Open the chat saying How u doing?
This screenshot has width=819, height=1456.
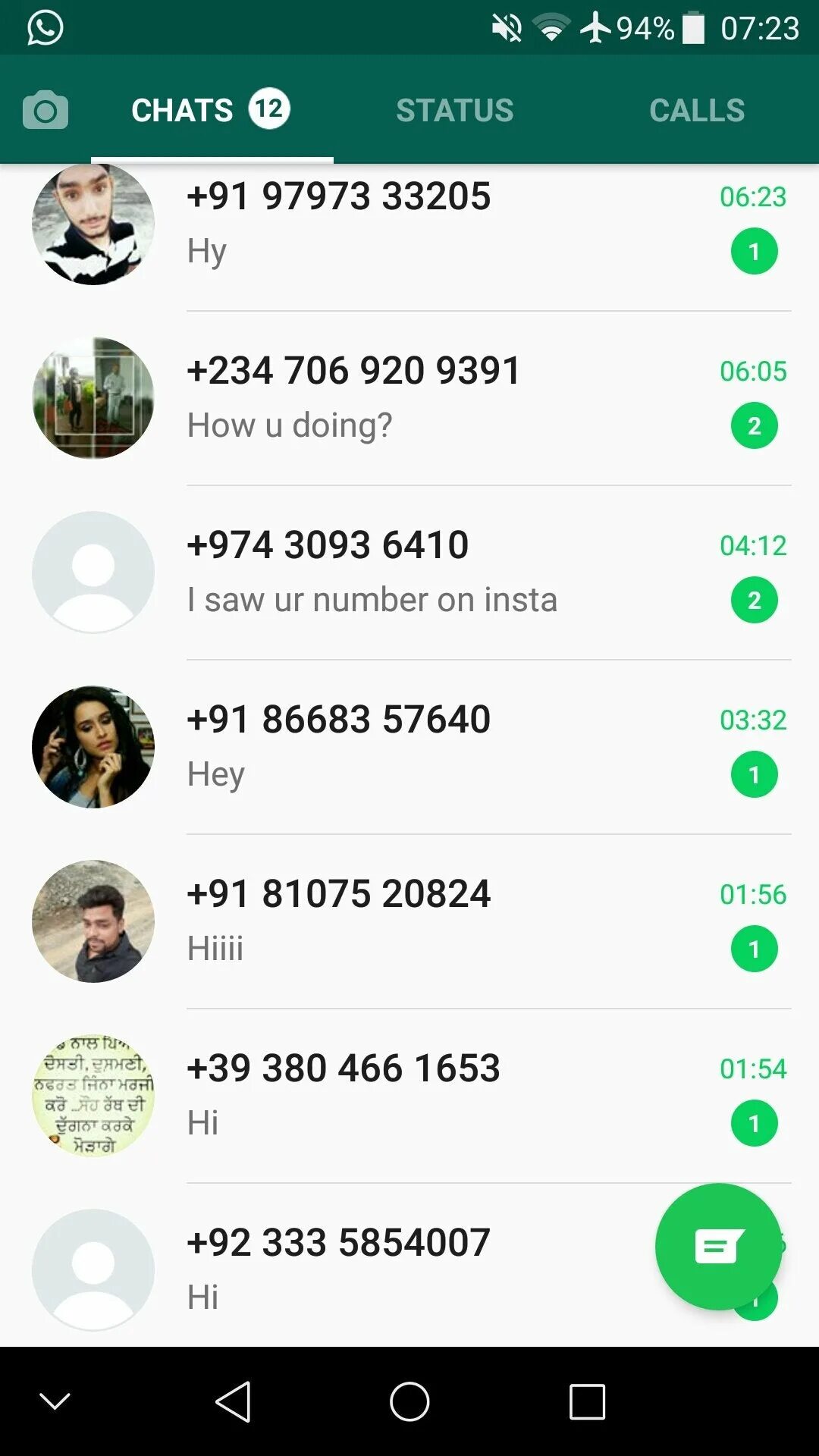click(409, 398)
